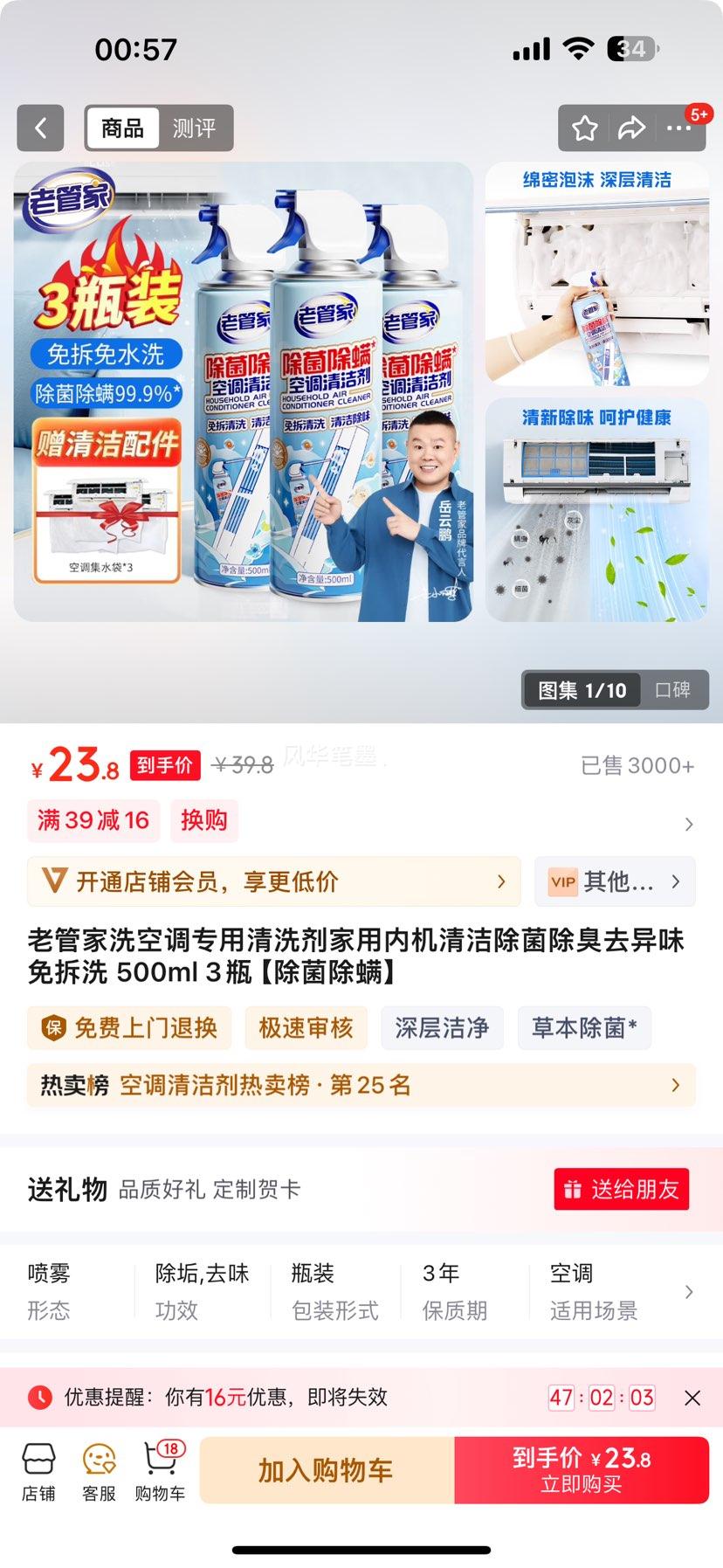Viewport: 723px width, 1568px height.
Task: Tap the back arrow at top left
Action: [x=40, y=128]
